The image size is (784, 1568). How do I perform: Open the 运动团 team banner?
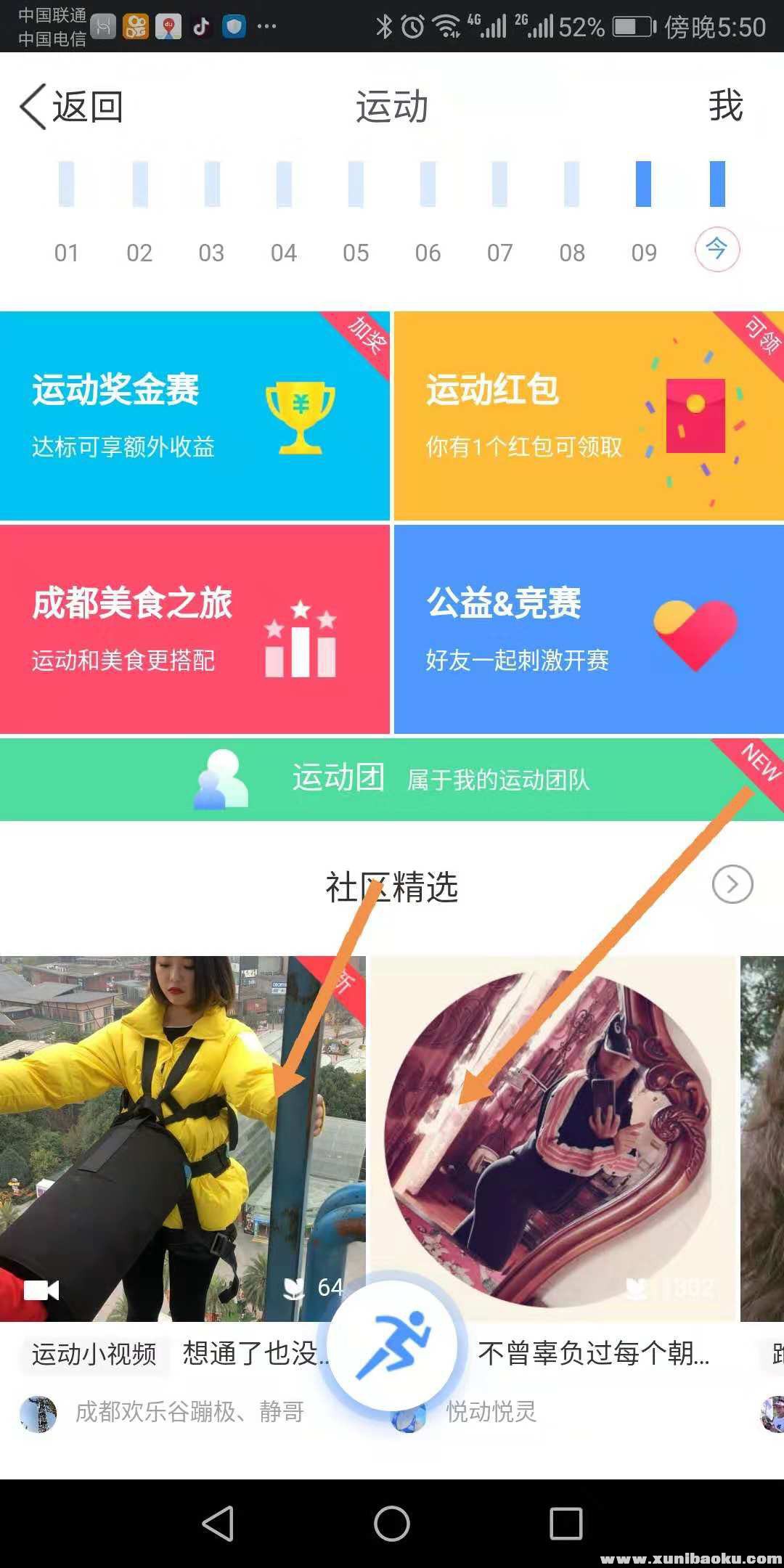pyautogui.click(x=392, y=779)
